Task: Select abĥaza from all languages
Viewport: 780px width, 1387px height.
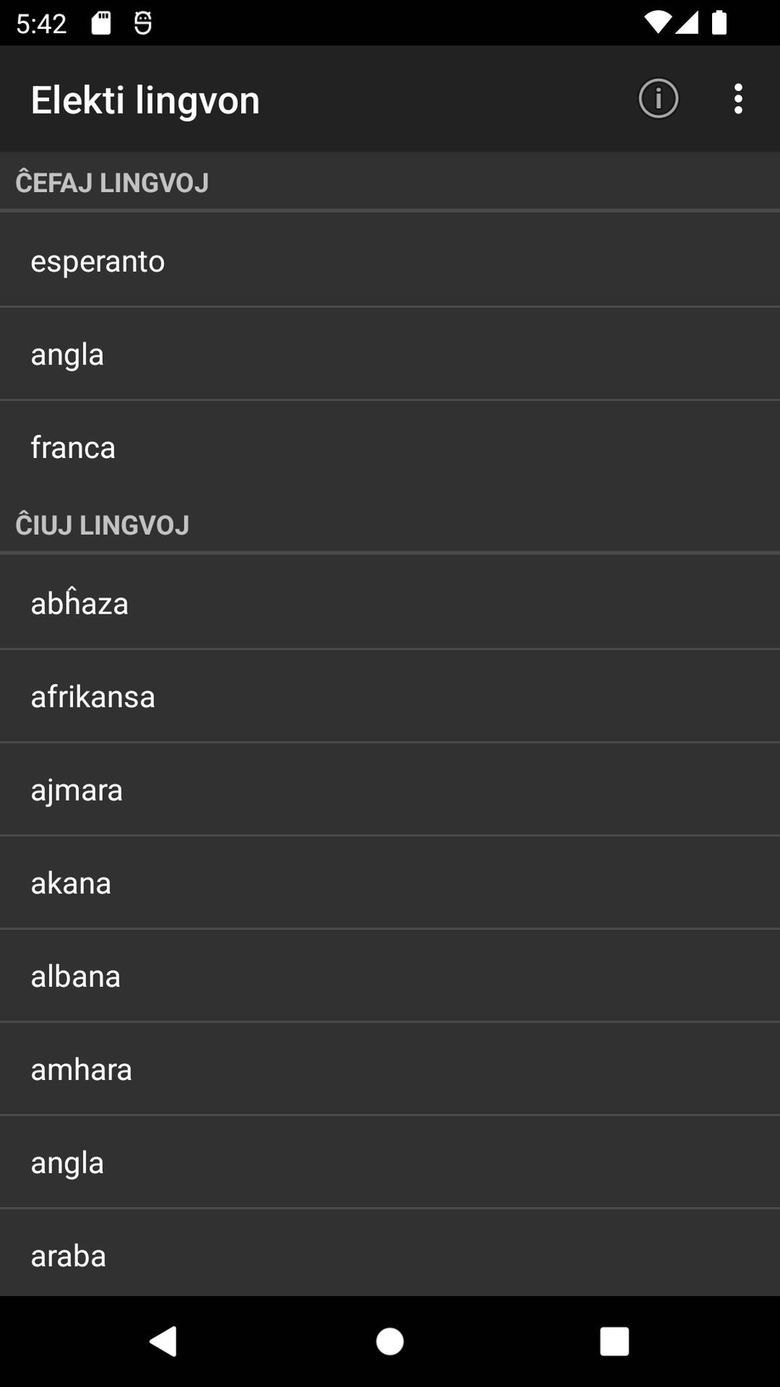Action: click(x=390, y=603)
